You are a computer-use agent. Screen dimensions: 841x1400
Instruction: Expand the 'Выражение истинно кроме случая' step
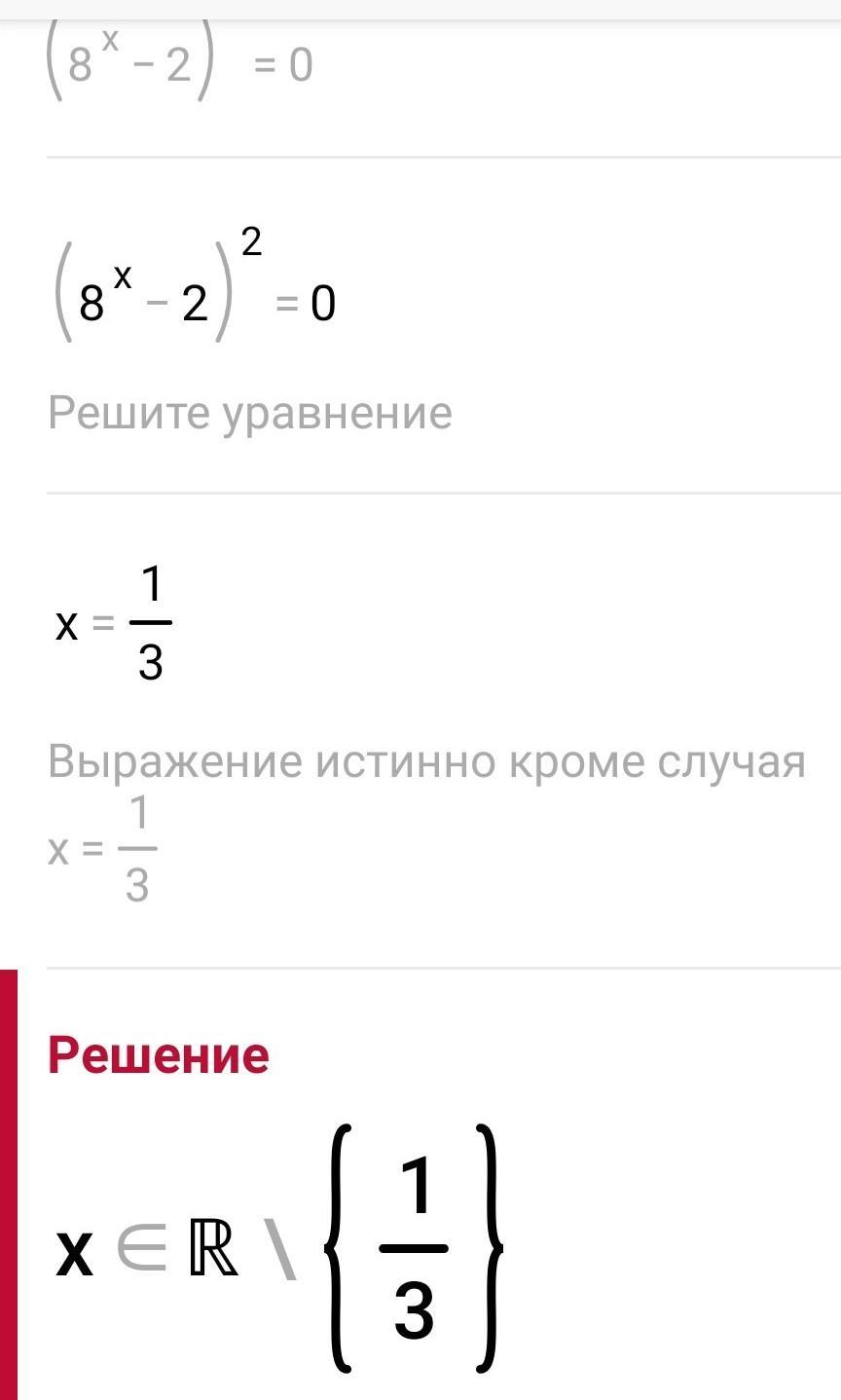coord(444,731)
